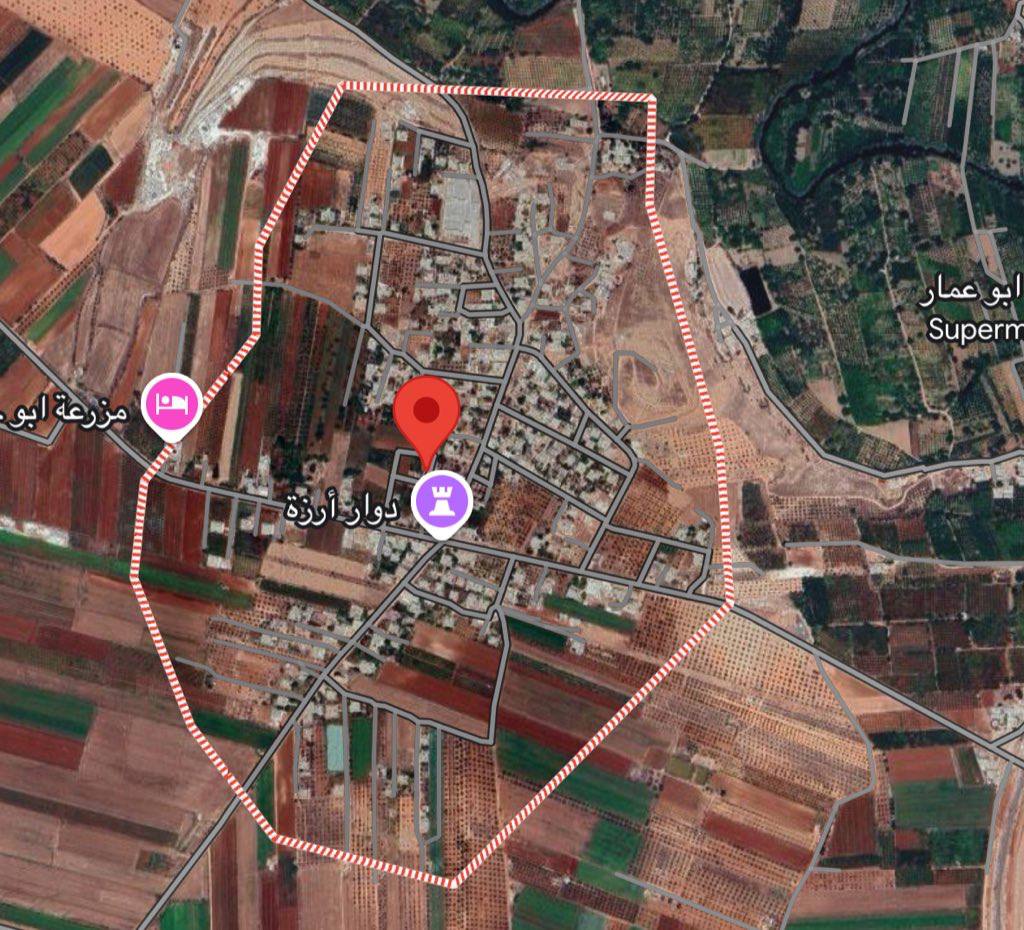The image size is (1024, 930).
Task: Tap the red dropped location pin
Action: point(426,409)
